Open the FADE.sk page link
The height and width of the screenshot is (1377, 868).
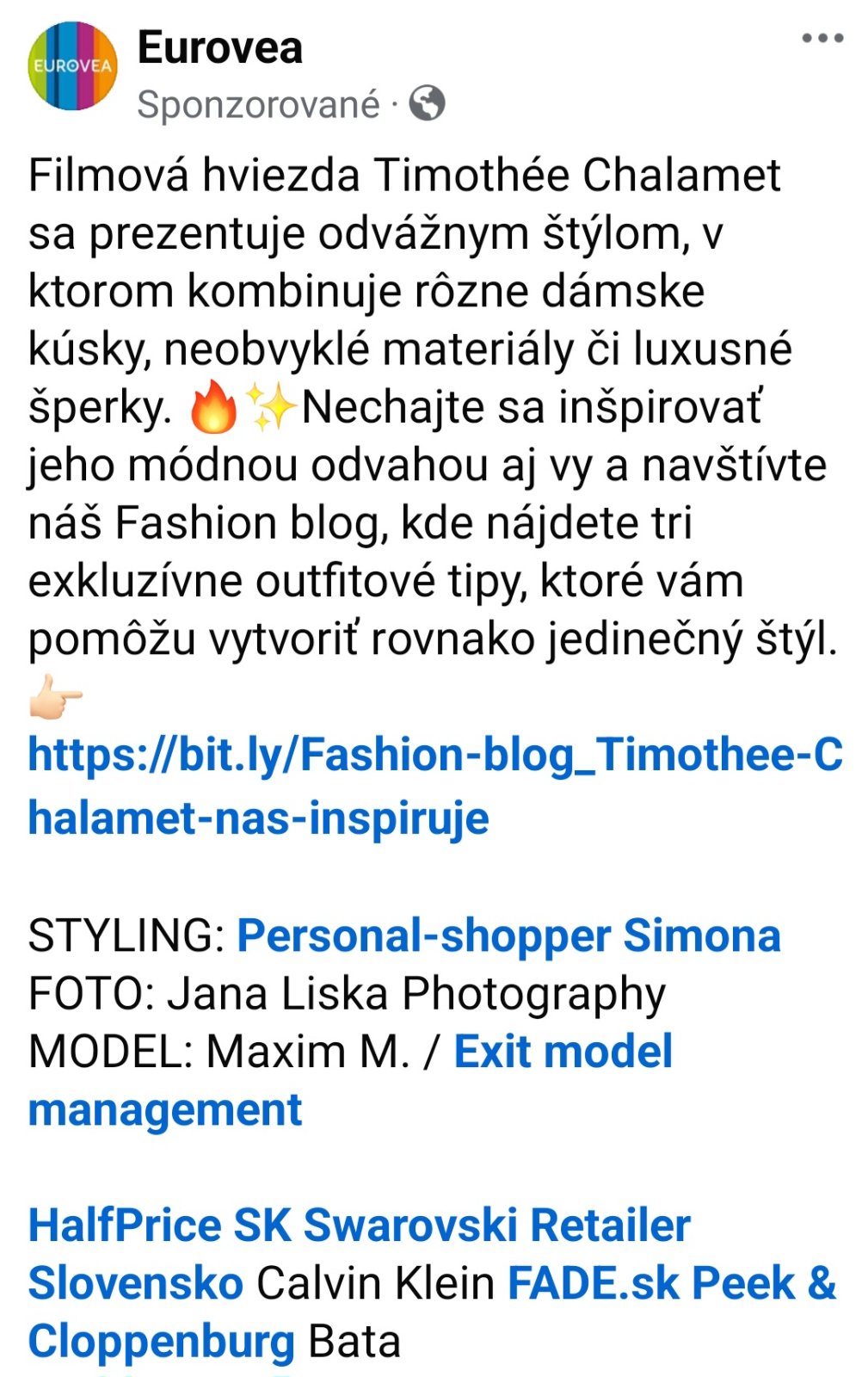[594, 1283]
